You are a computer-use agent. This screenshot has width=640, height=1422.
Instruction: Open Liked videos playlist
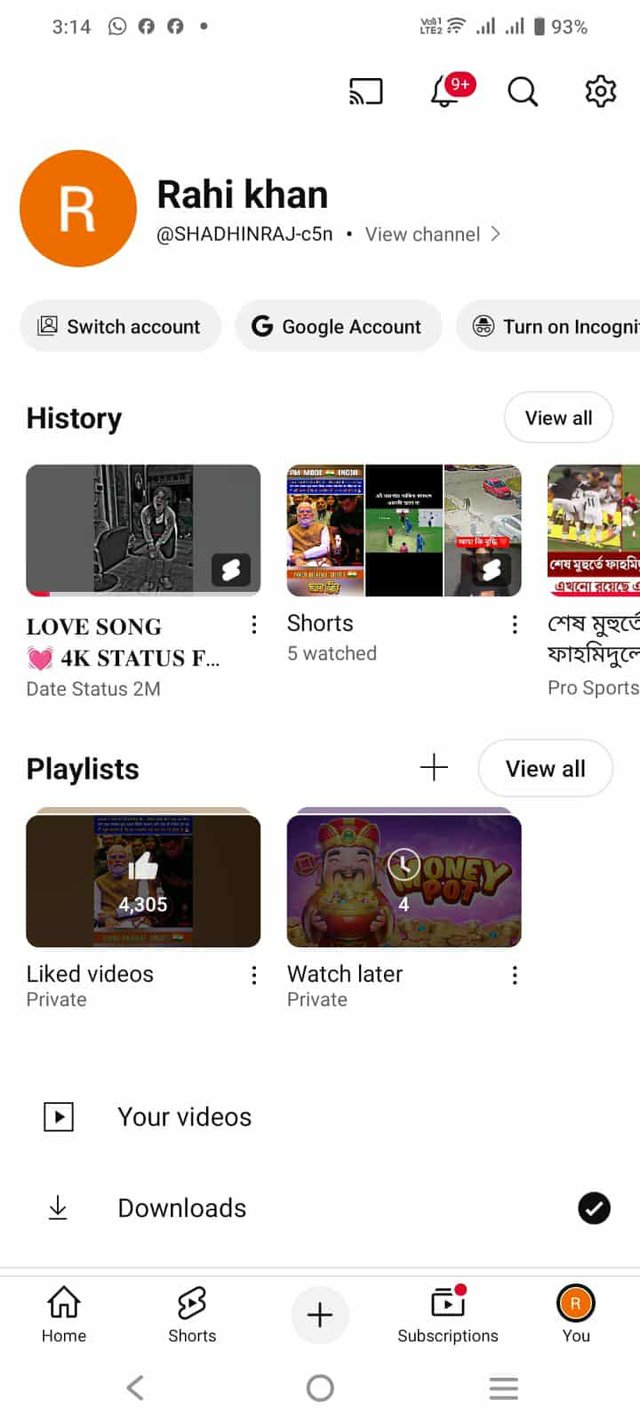tap(143, 881)
